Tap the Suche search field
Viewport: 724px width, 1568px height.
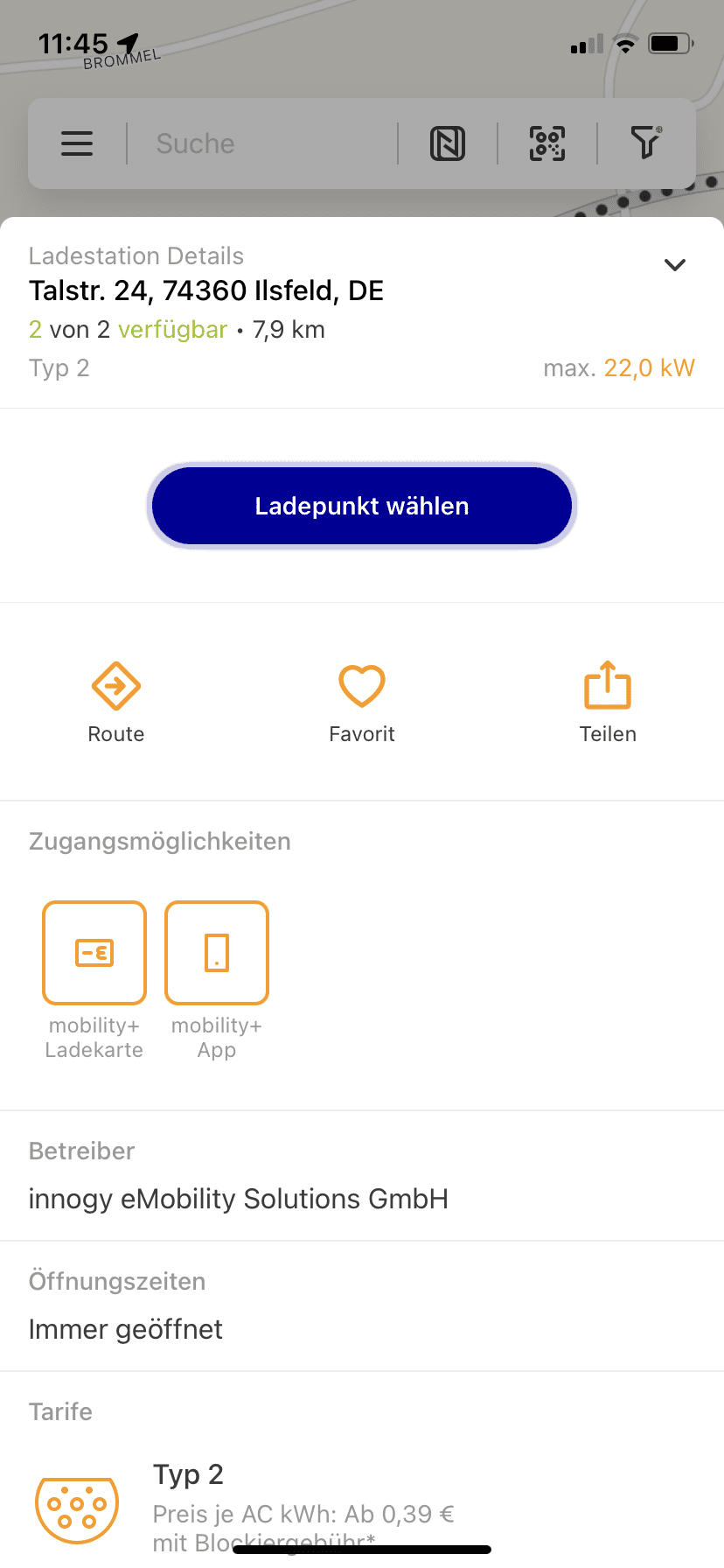(x=262, y=143)
